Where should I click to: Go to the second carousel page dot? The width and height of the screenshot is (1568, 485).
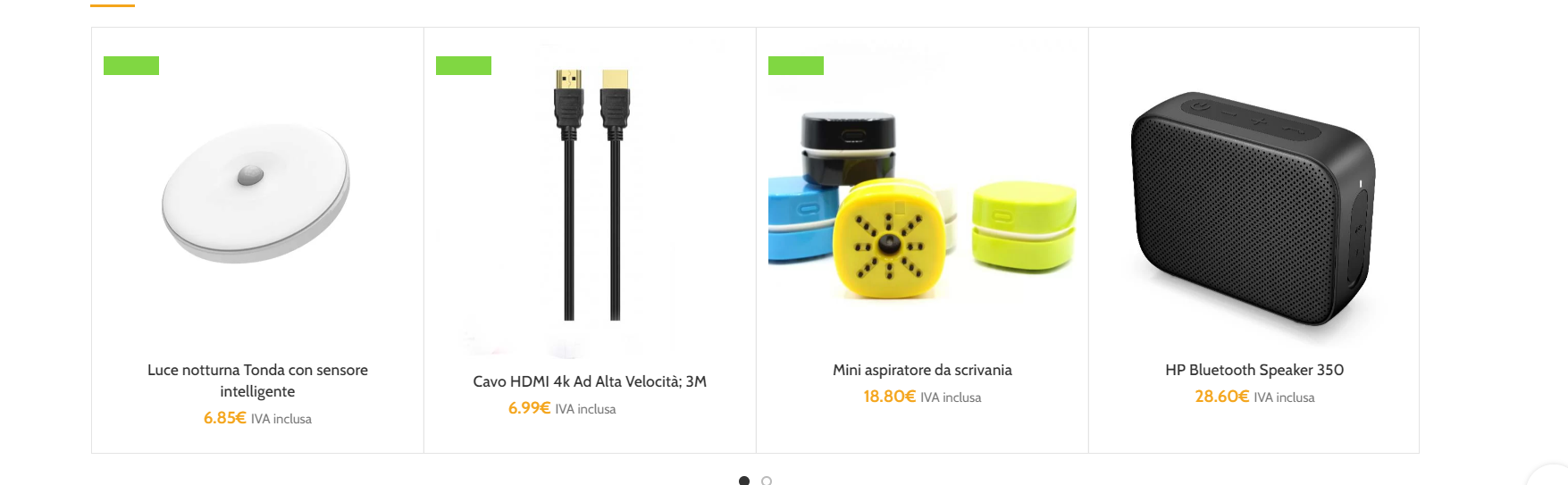click(767, 481)
